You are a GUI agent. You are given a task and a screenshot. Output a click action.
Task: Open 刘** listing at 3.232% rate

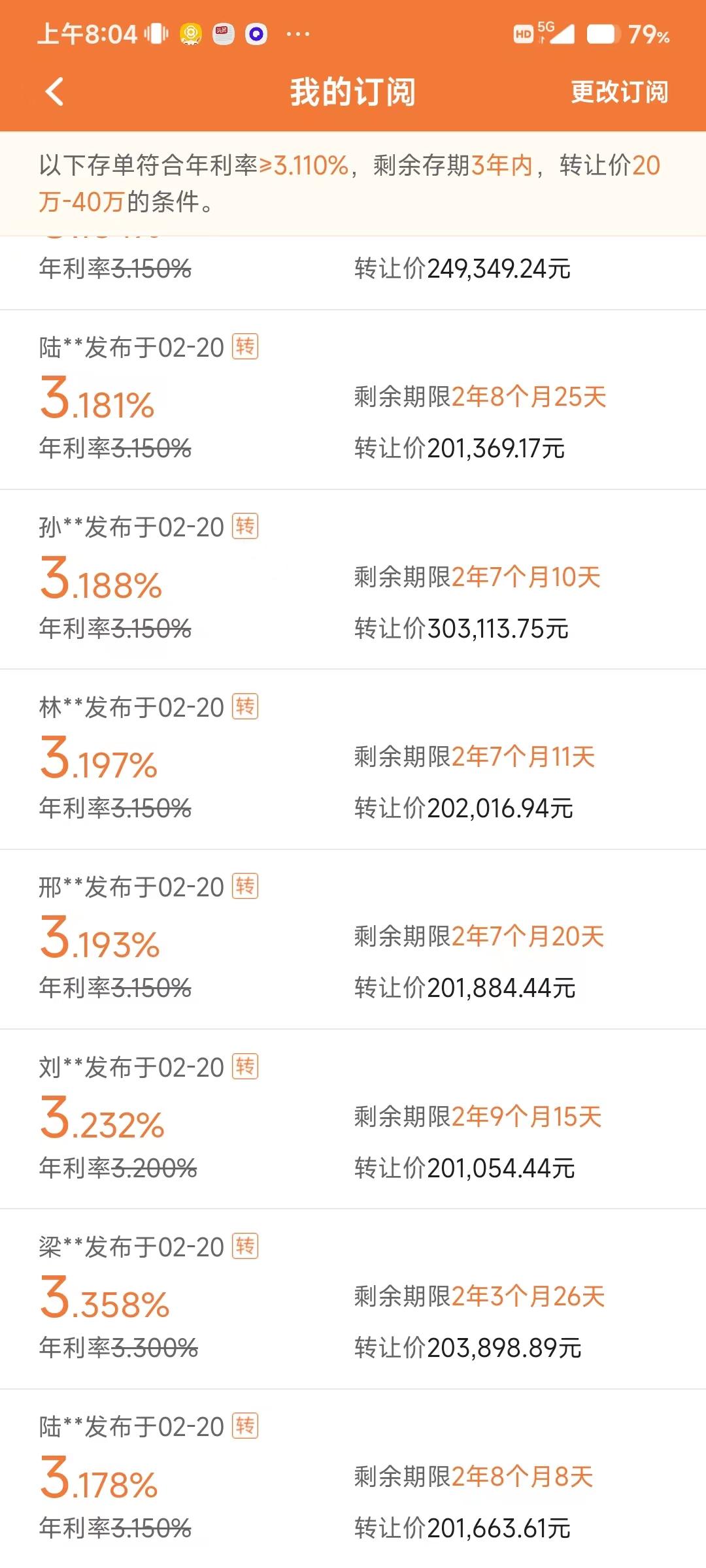[353, 1119]
